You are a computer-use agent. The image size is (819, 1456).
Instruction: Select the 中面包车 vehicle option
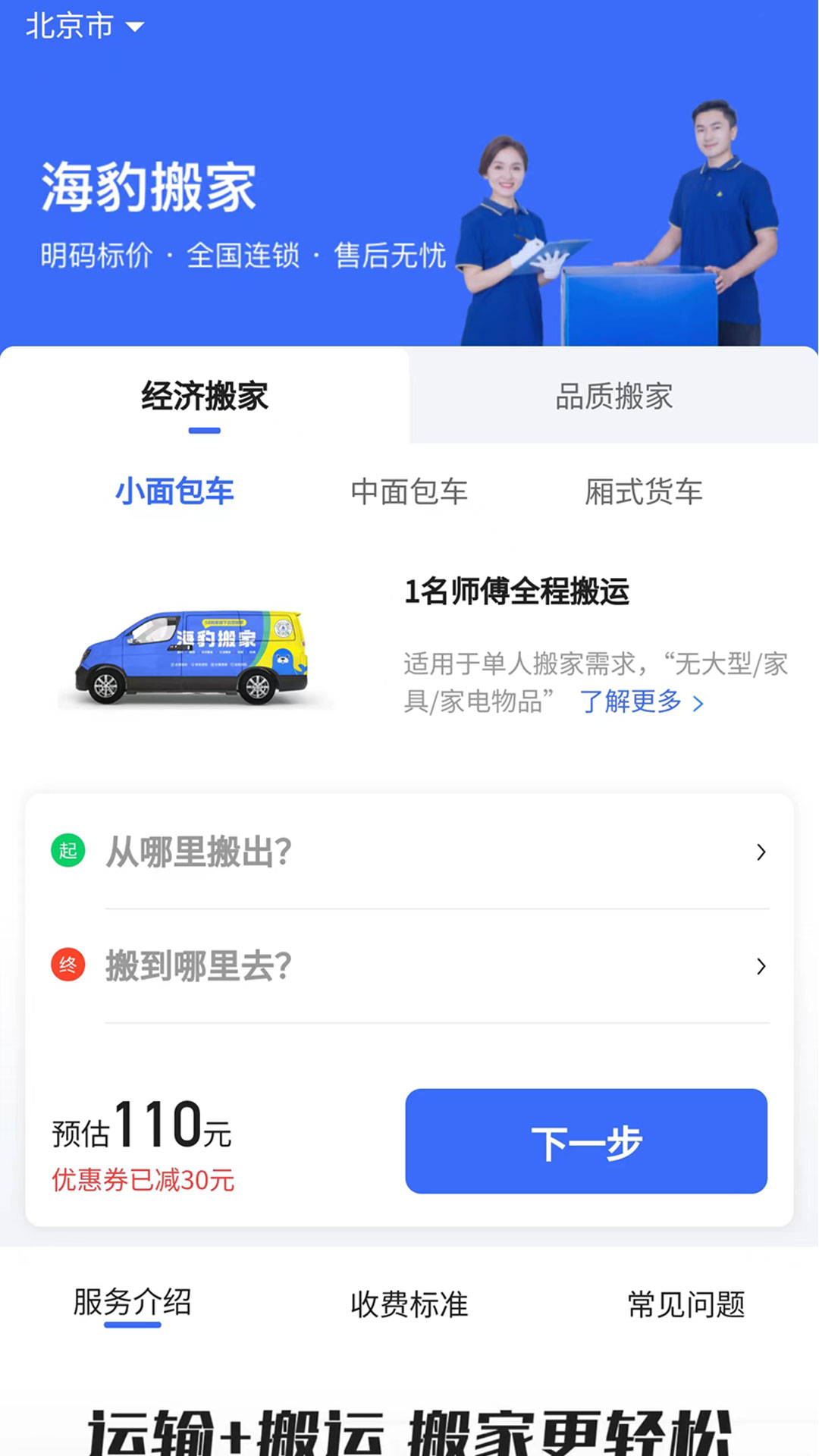click(x=410, y=491)
